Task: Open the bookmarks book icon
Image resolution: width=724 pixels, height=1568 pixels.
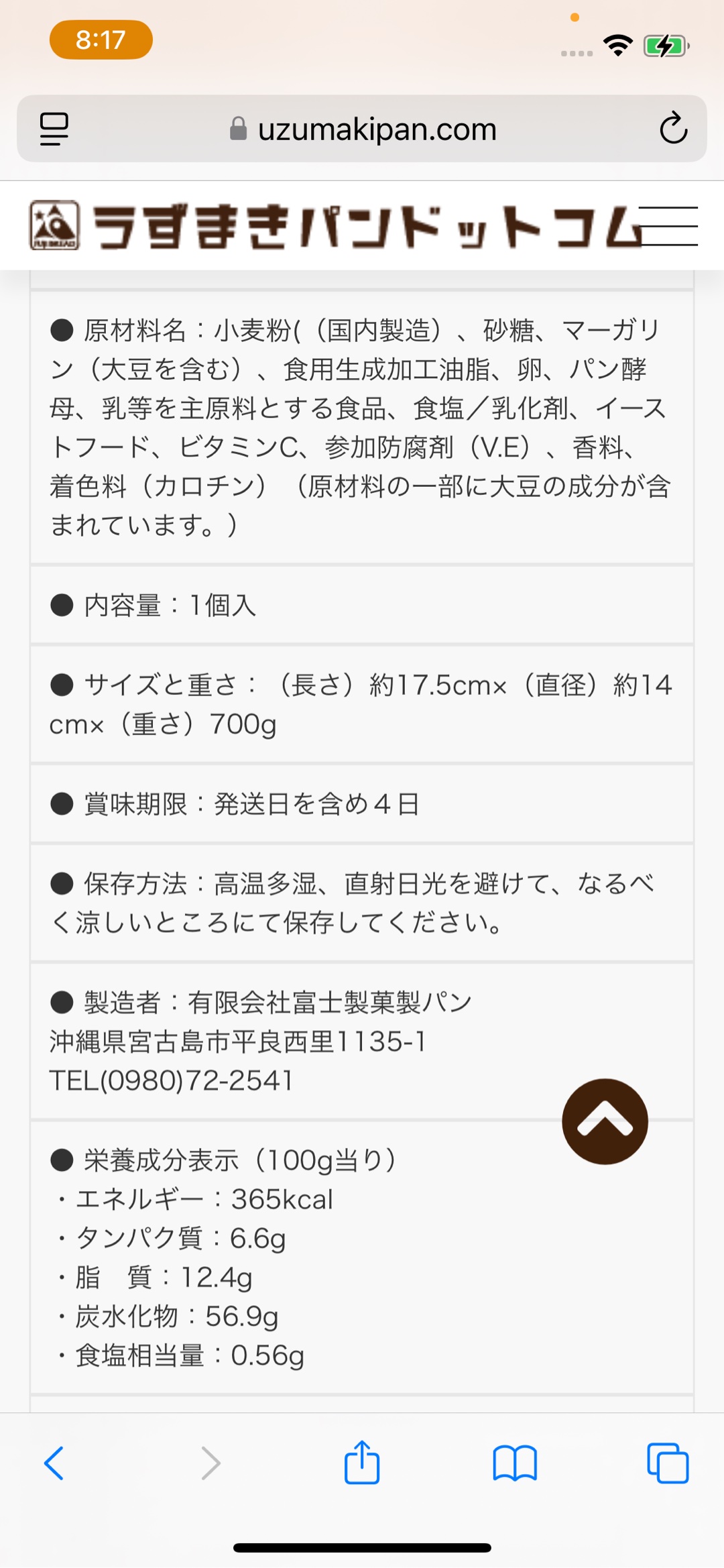Action: [x=515, y=1463]
